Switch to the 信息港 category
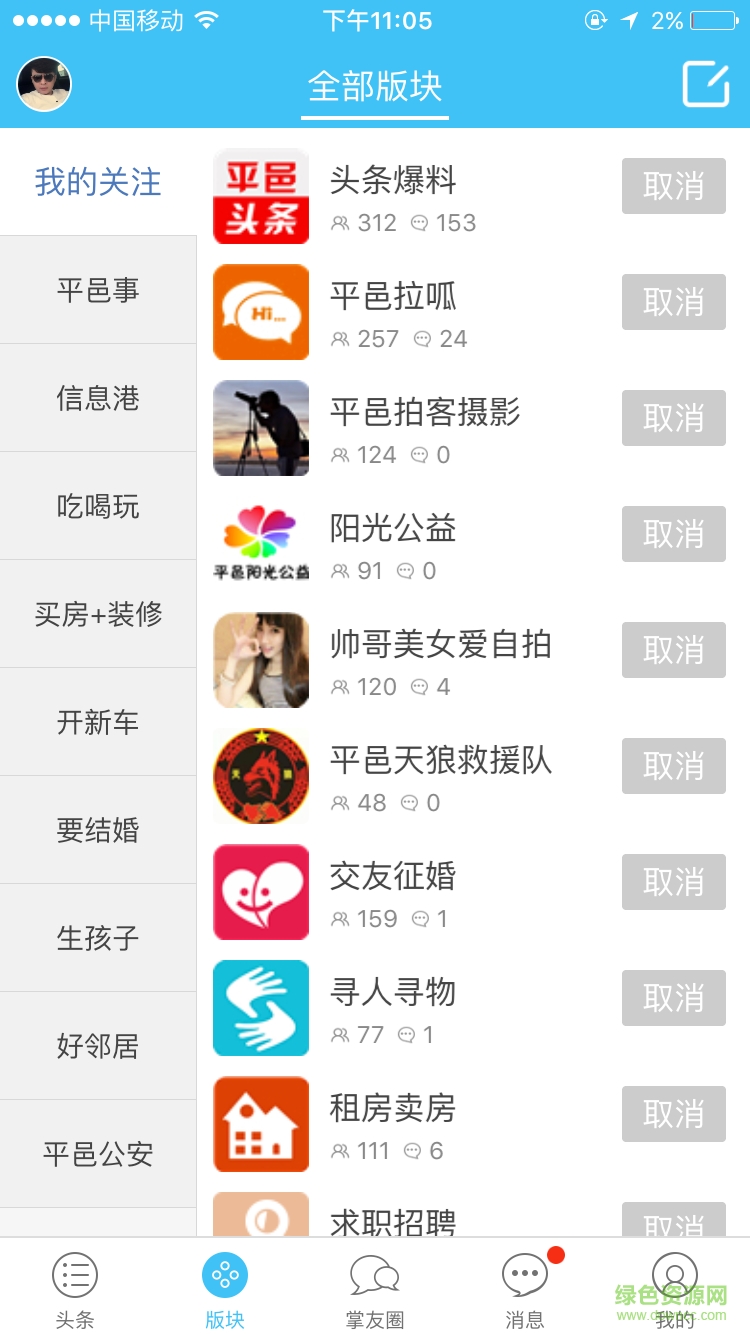750x1334 pixels. click(98, 399)
